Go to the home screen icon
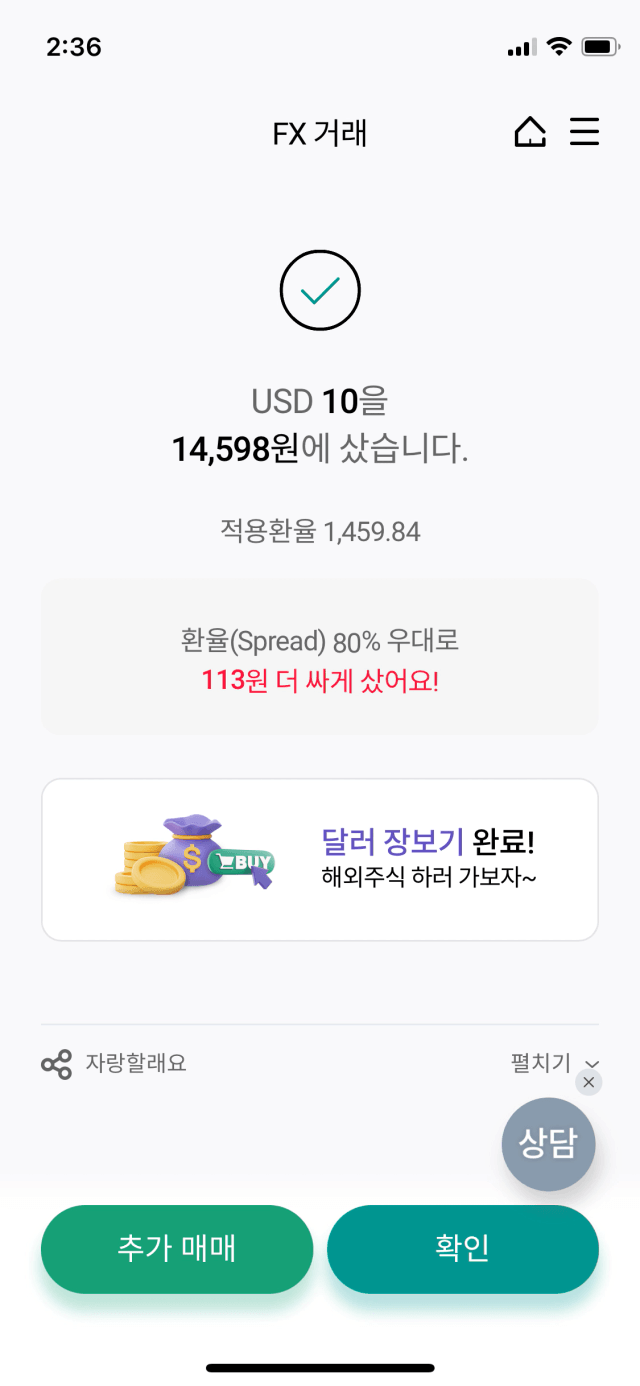Image resolution: width=640 pixels, height=1386 pixels. 530,133
